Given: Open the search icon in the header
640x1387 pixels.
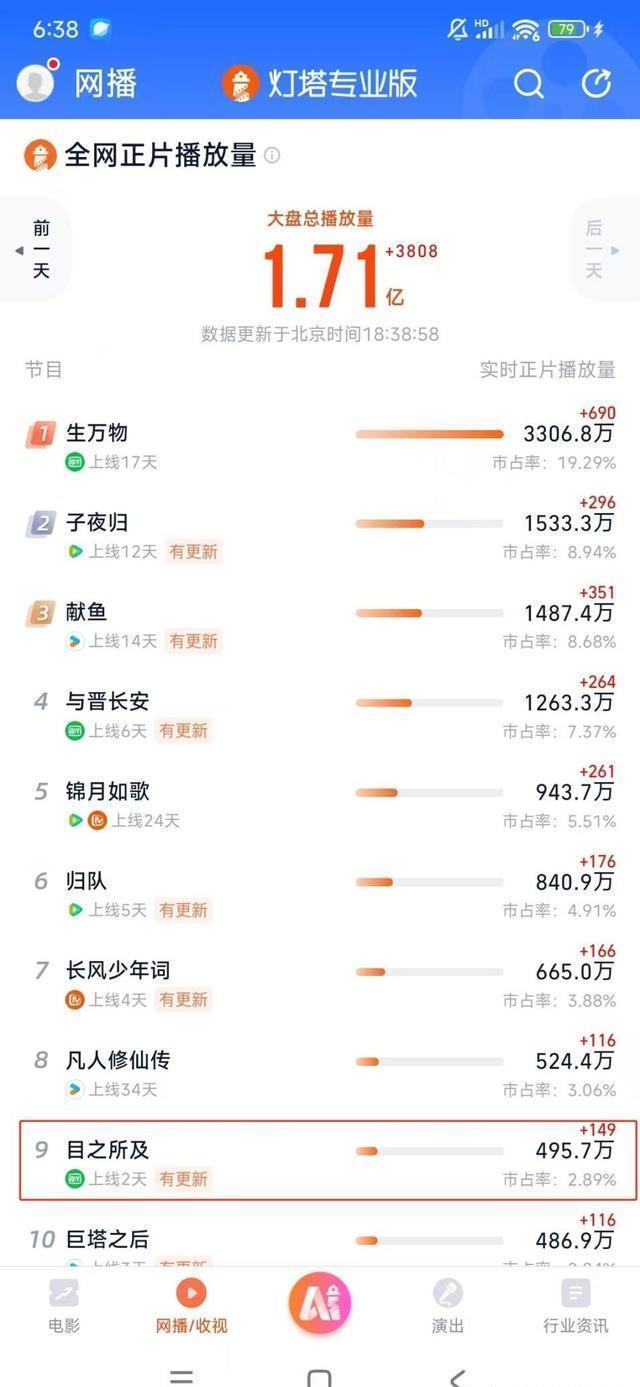Looking at the screenshot, I should point(529,84).
